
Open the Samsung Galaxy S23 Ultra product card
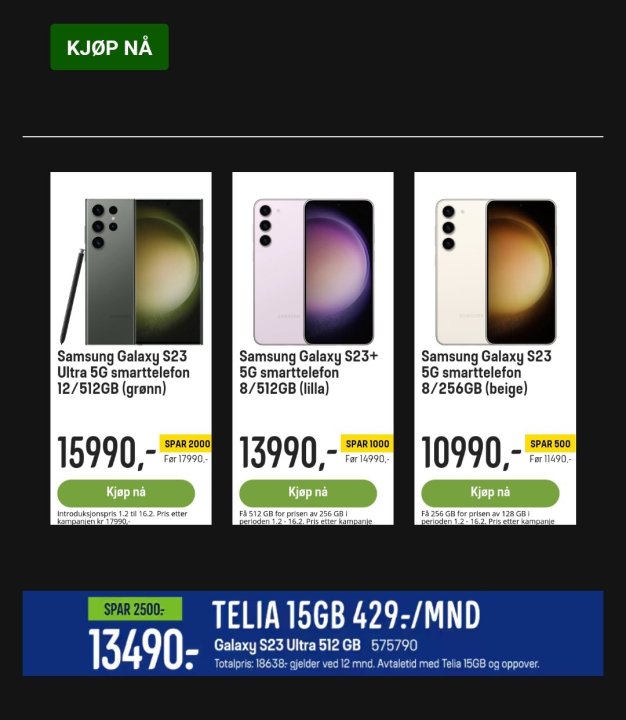tap(131, 300)
